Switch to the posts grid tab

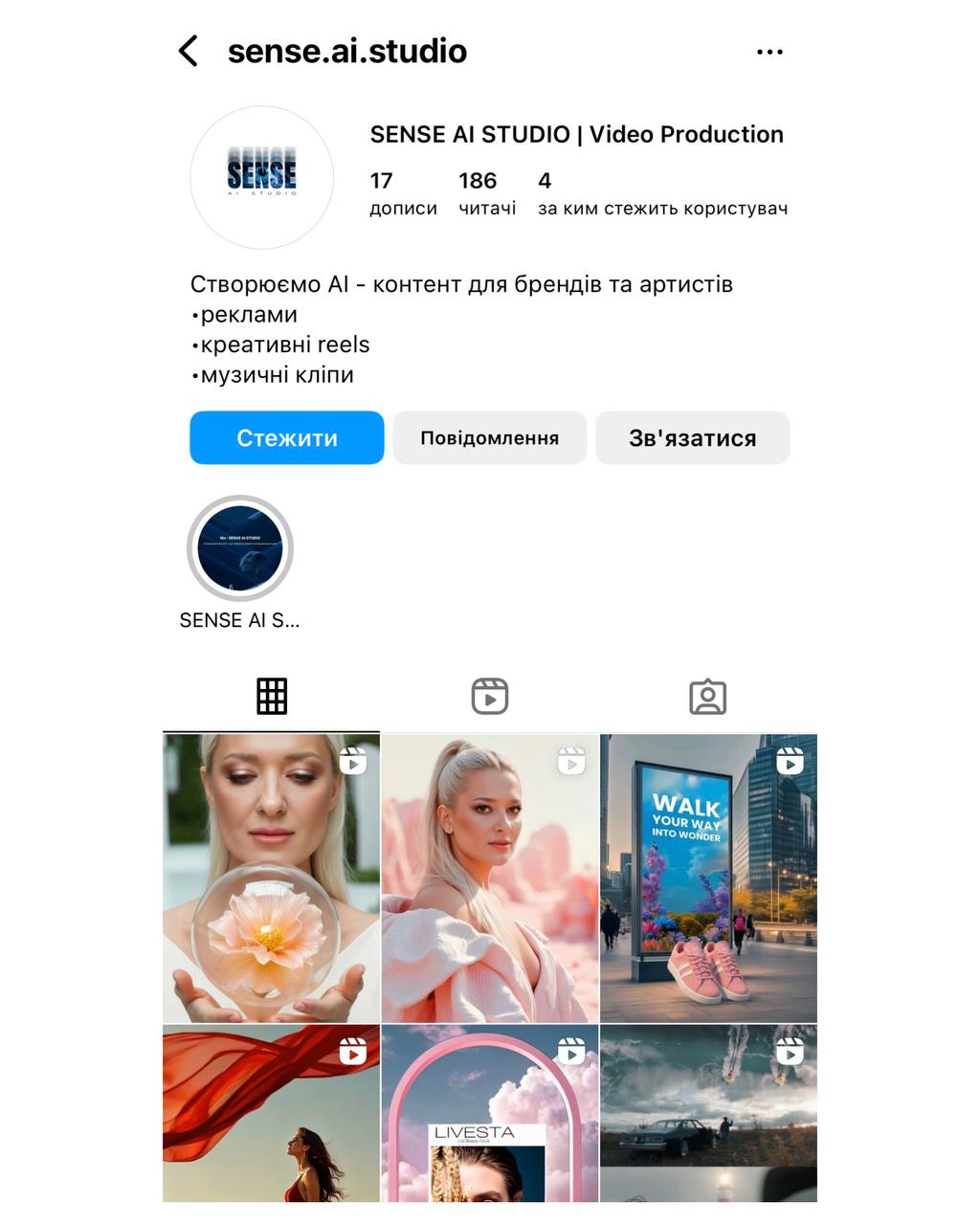coord(272,697)
